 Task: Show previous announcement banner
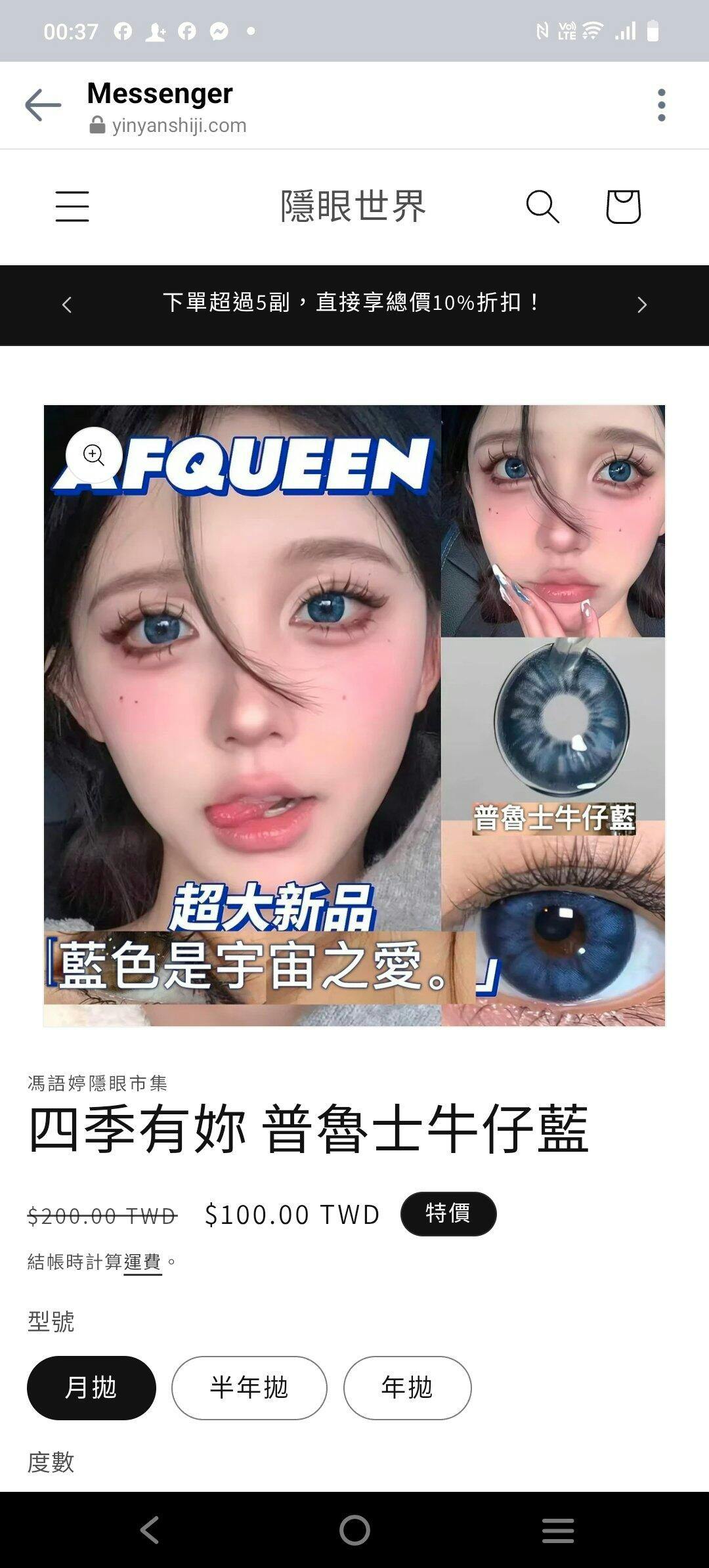[x=67, y=305]
